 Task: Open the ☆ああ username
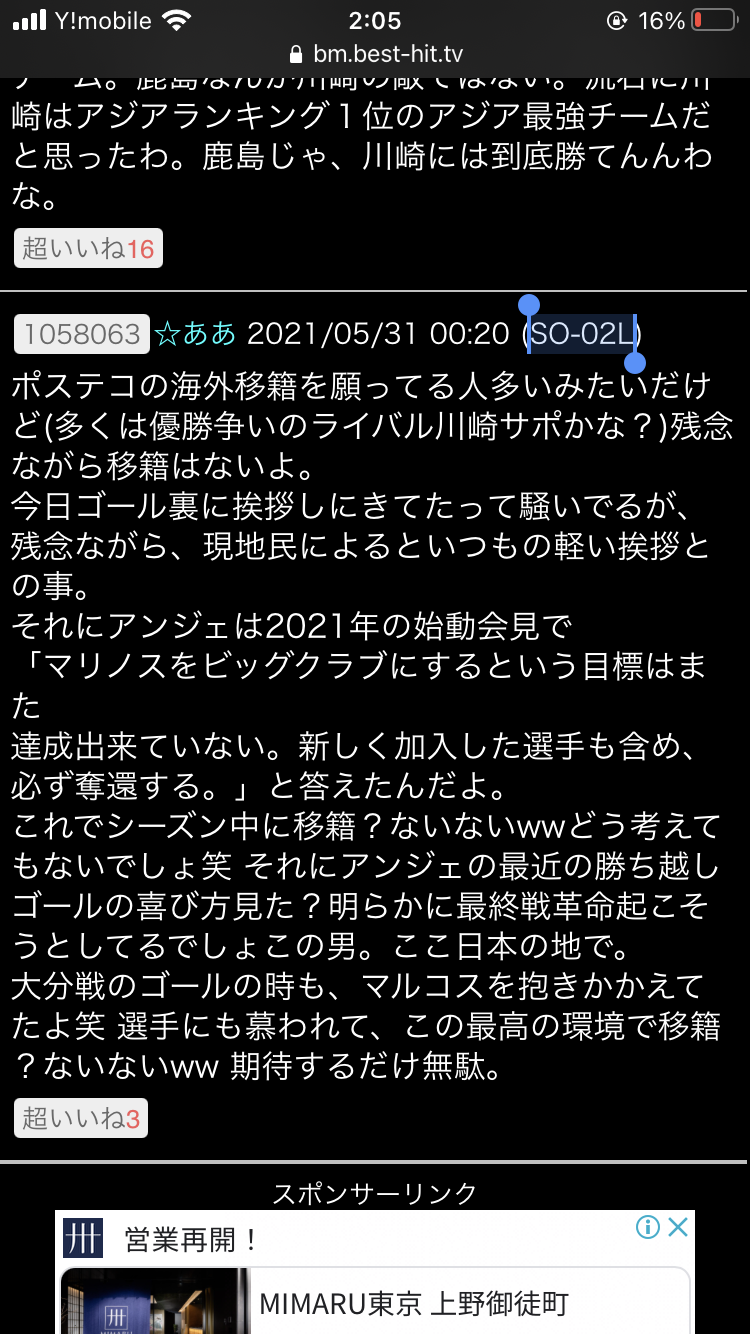coord(196,334)
